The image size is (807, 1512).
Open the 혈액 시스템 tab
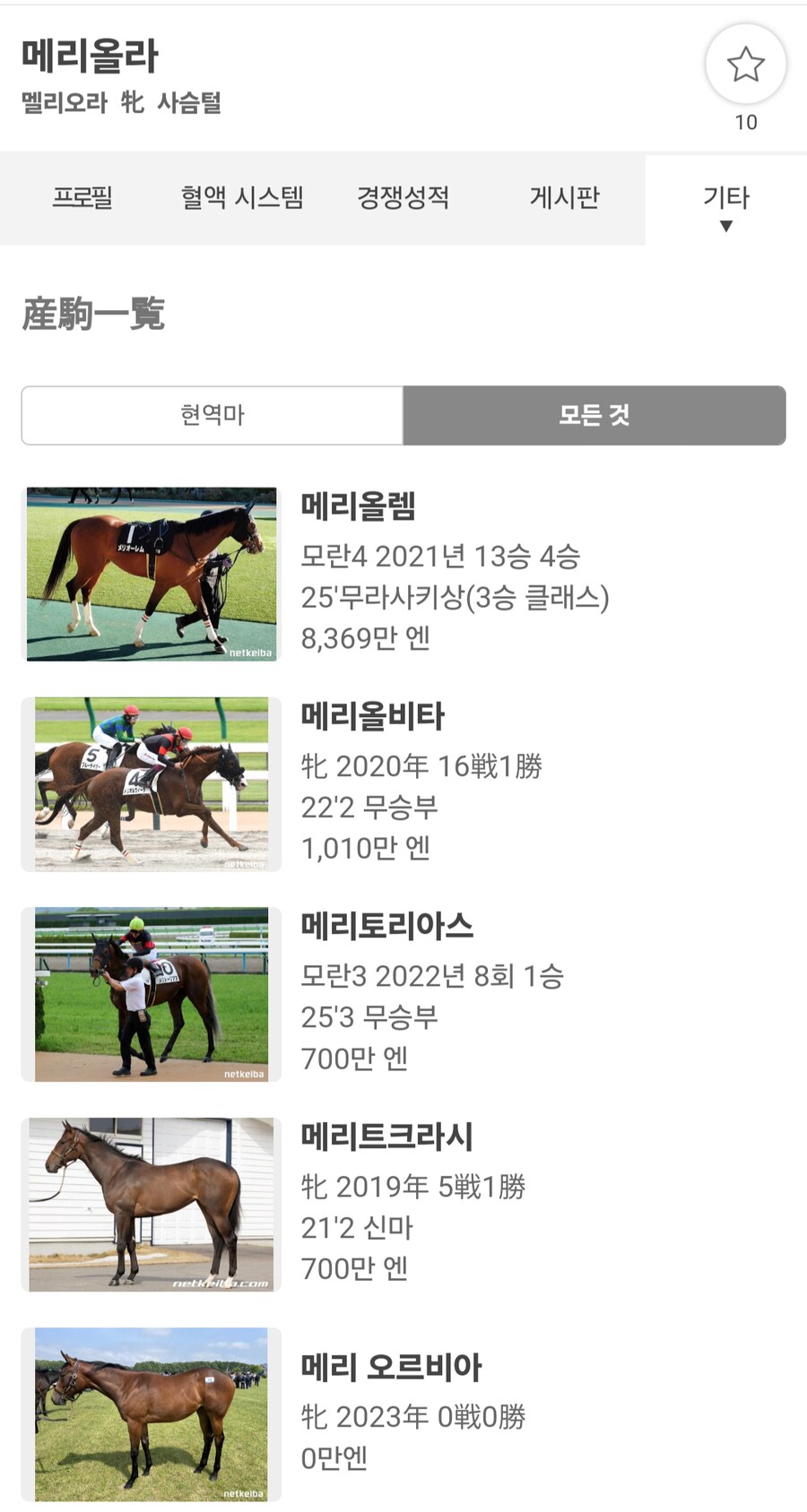(242, 199)
